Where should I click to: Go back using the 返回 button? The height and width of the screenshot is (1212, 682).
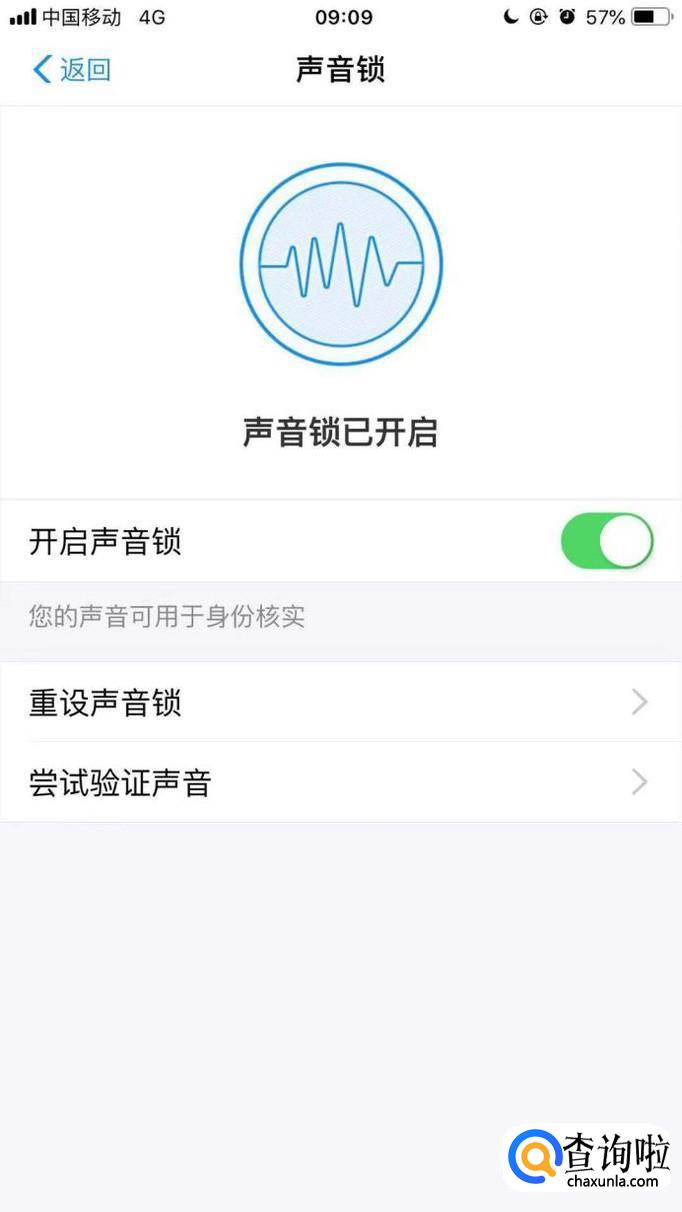71,70
